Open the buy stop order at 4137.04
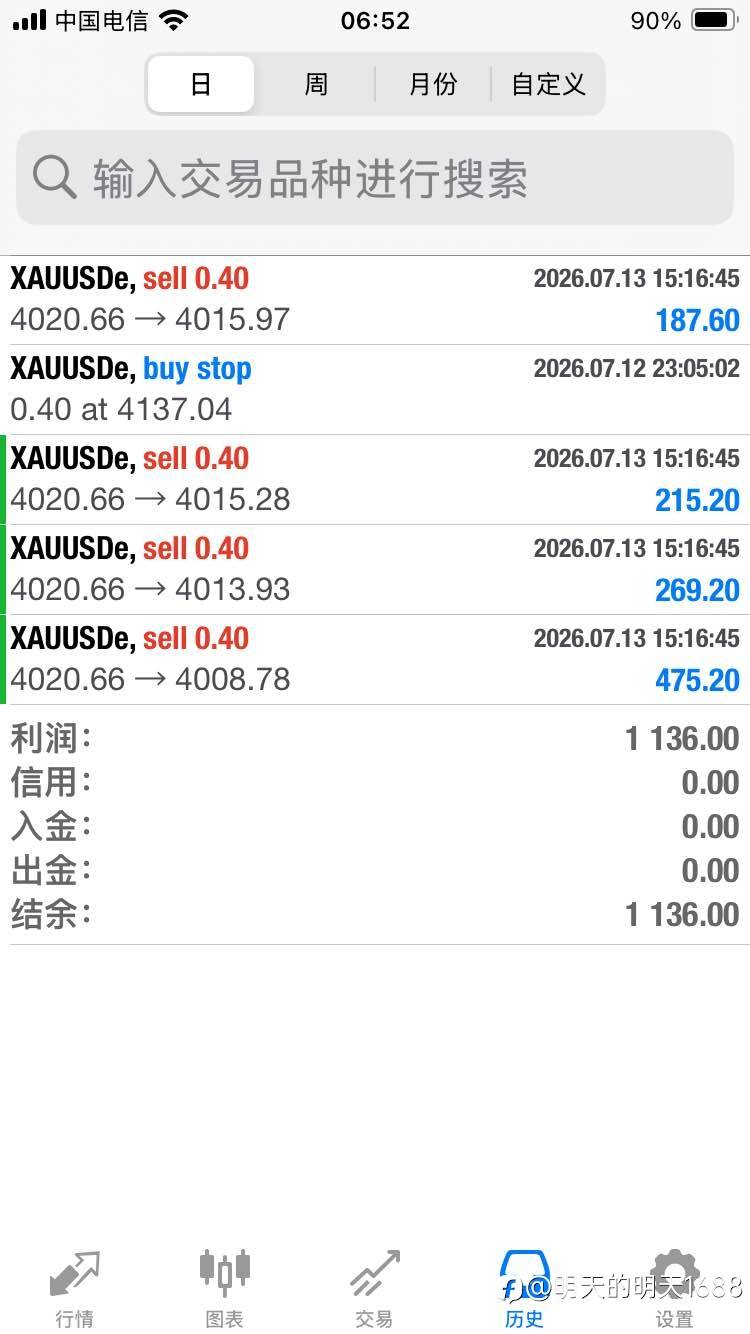750x1334 pixels. tap(375, 390)
